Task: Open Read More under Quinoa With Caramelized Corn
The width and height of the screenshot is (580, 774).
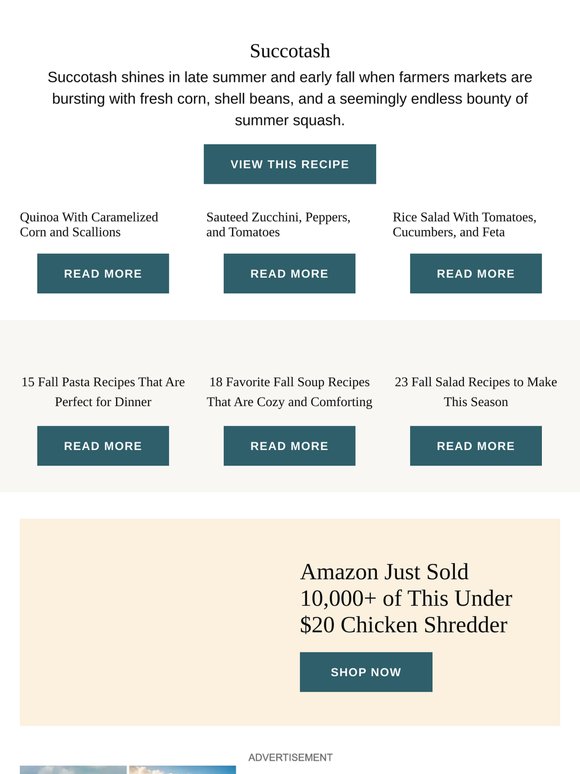Action: pyautogui.click(x=103, y=273)
